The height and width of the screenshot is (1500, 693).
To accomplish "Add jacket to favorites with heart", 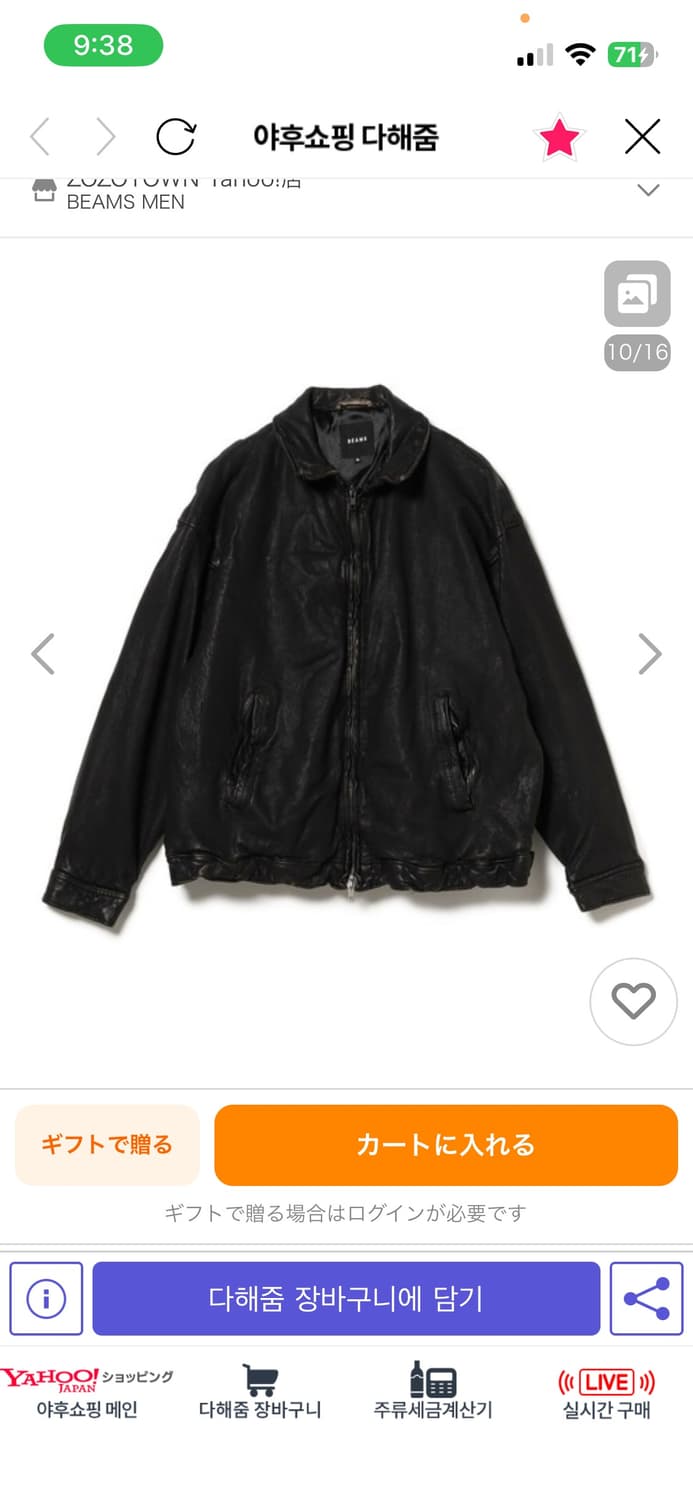I will (x=634, y=1001).
